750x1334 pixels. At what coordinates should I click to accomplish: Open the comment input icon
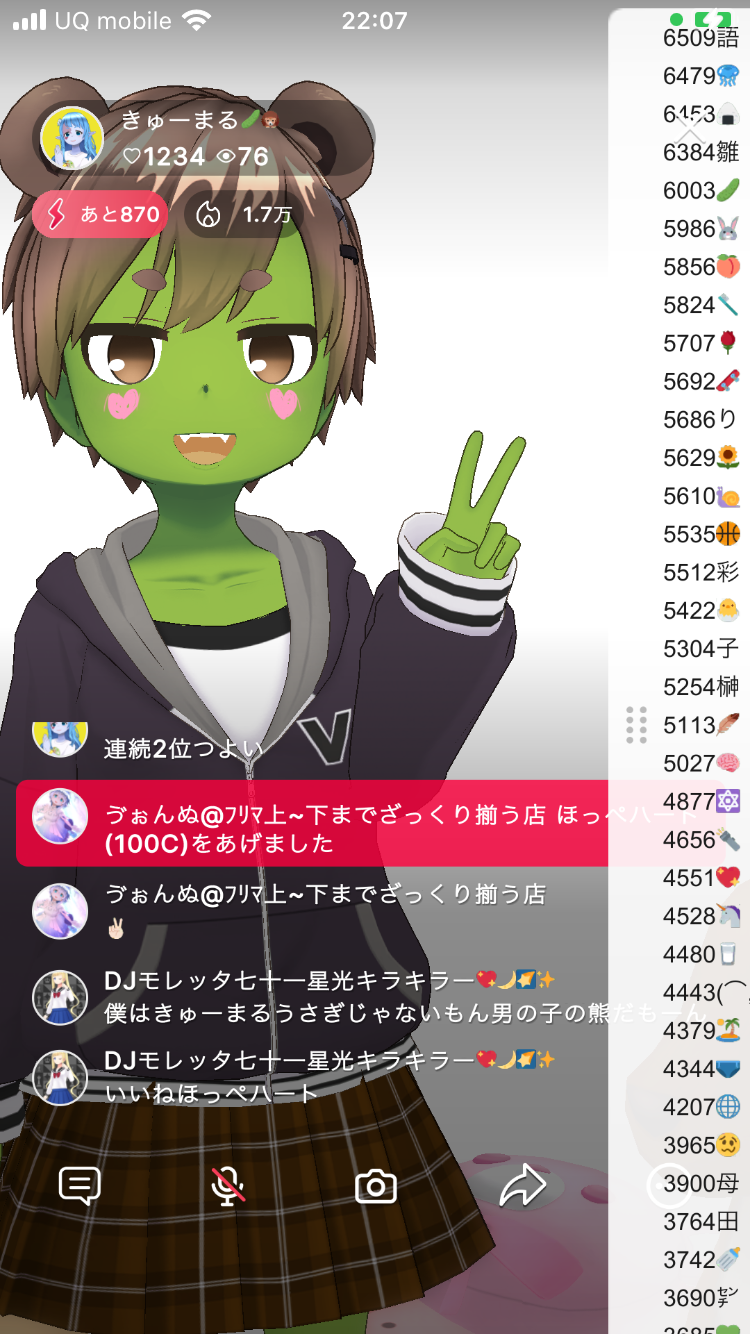point(80,1186)
